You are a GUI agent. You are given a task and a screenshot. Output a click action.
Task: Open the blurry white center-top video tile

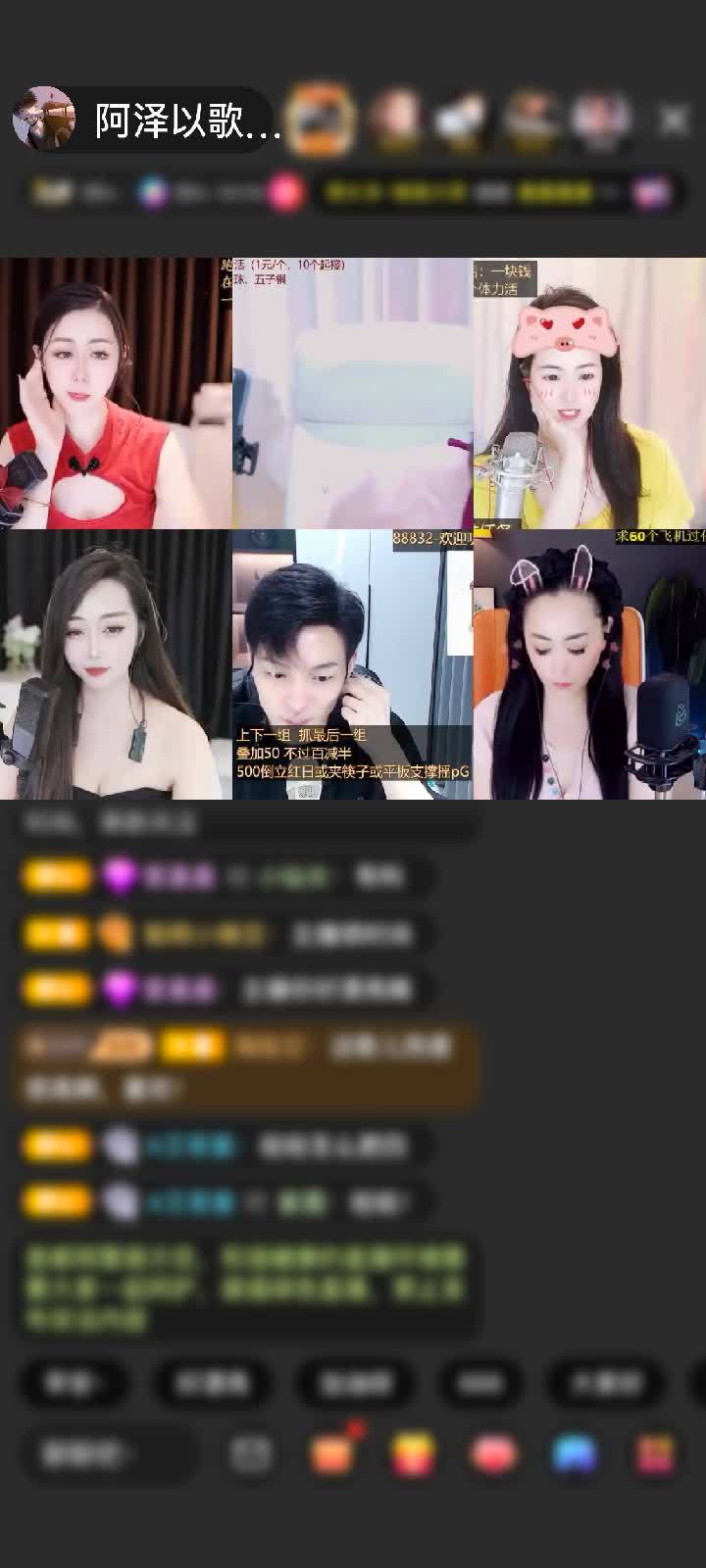351,392
